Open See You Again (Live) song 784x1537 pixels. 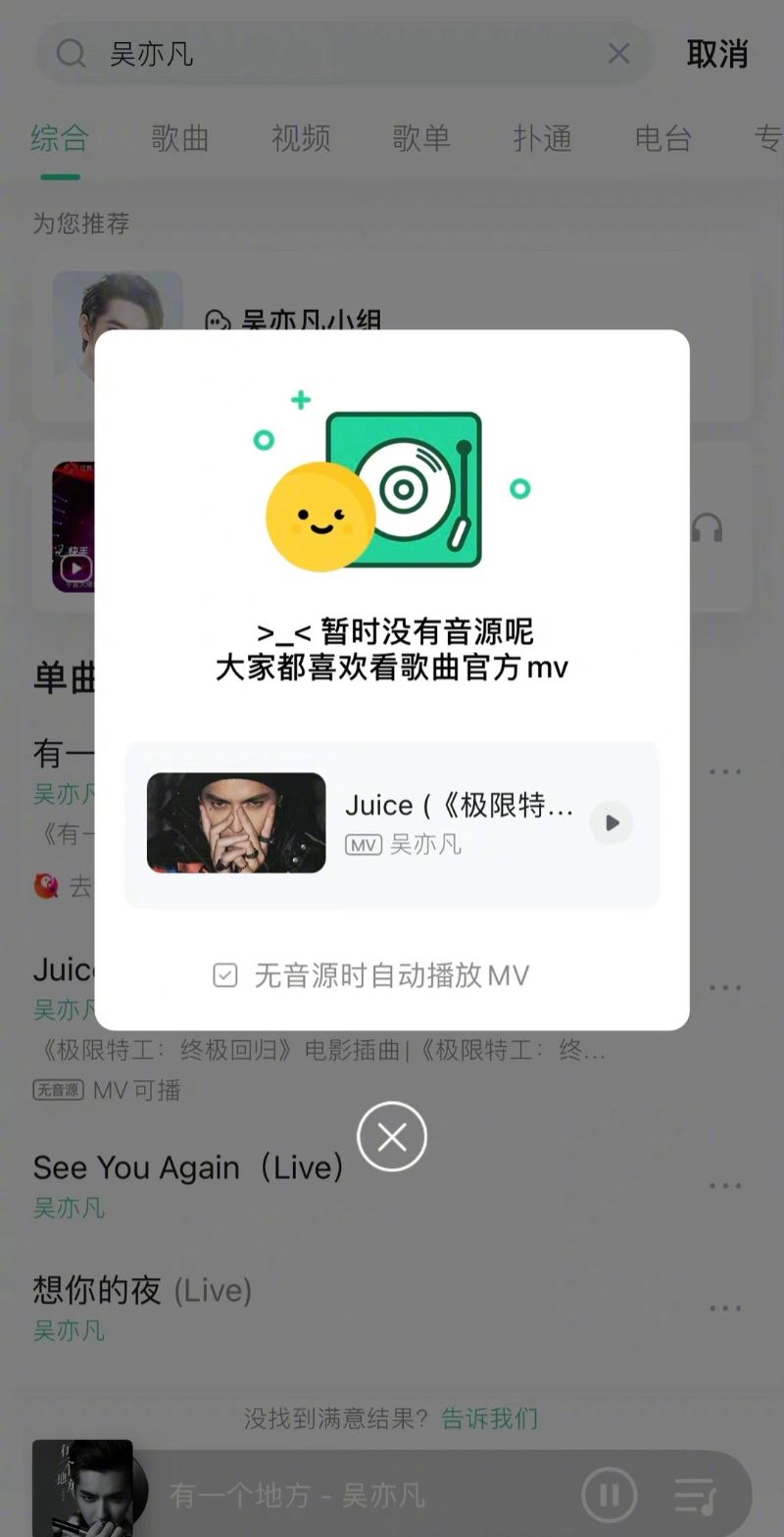point(188,1168)
